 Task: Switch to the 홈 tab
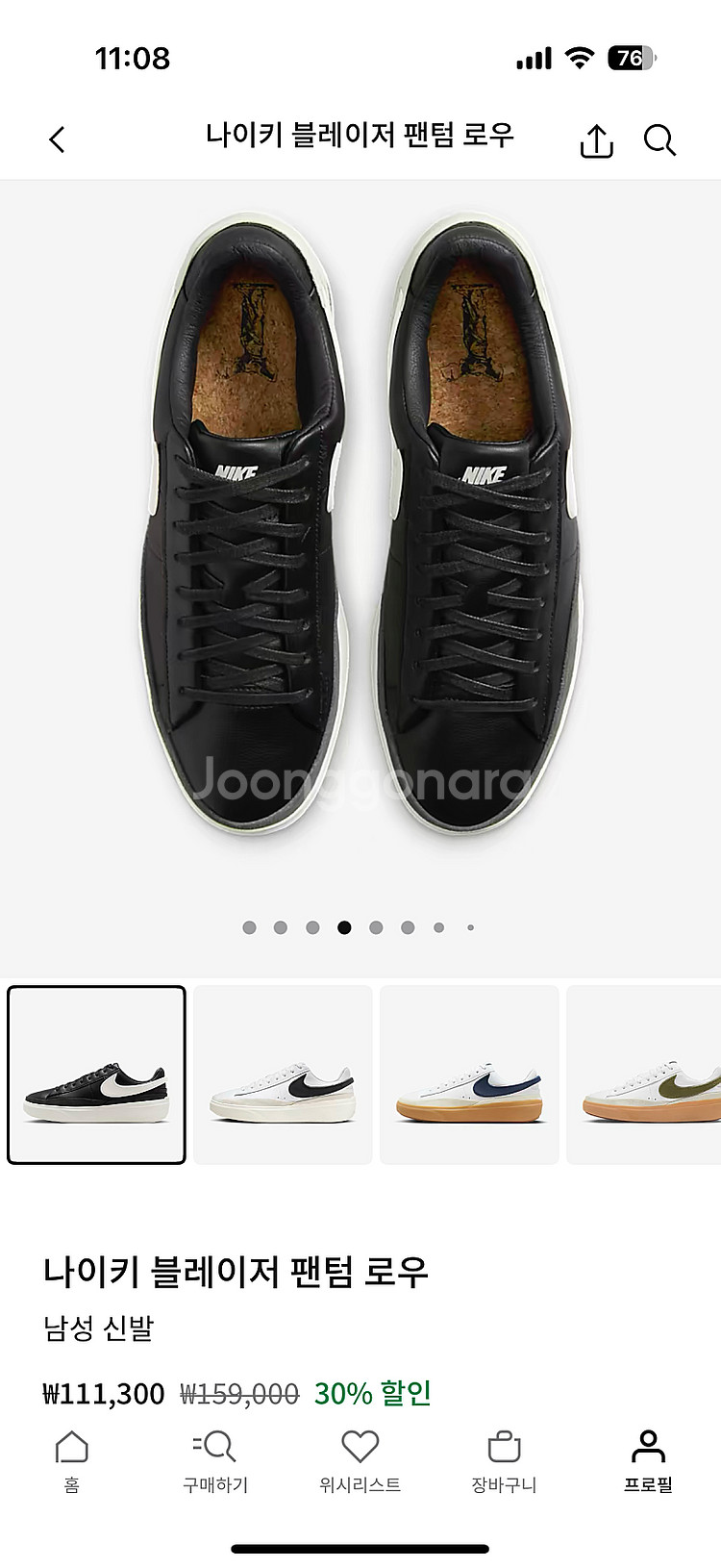(72, 1460)
